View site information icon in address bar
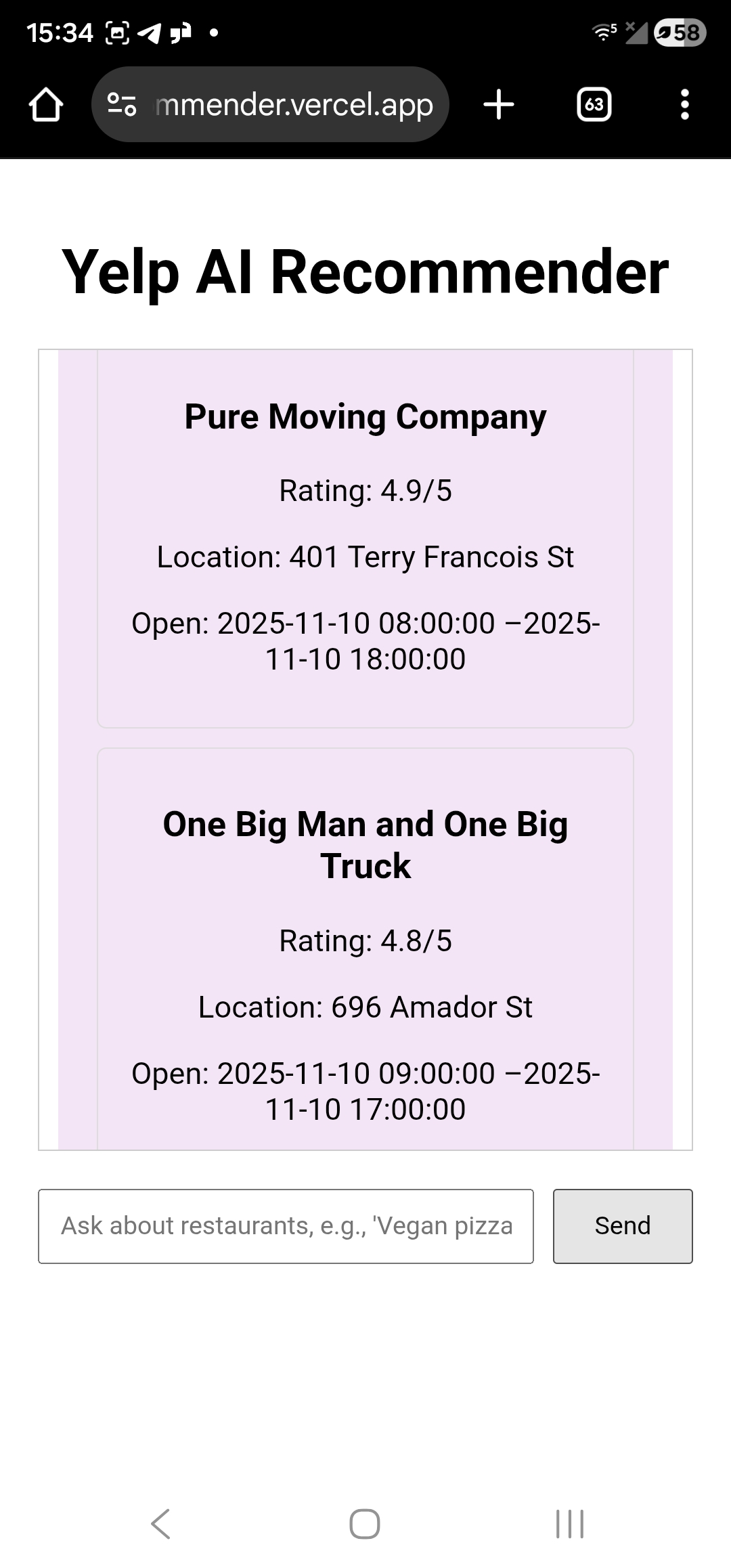Screen dimensions: 731x1568 click(123, 105)
